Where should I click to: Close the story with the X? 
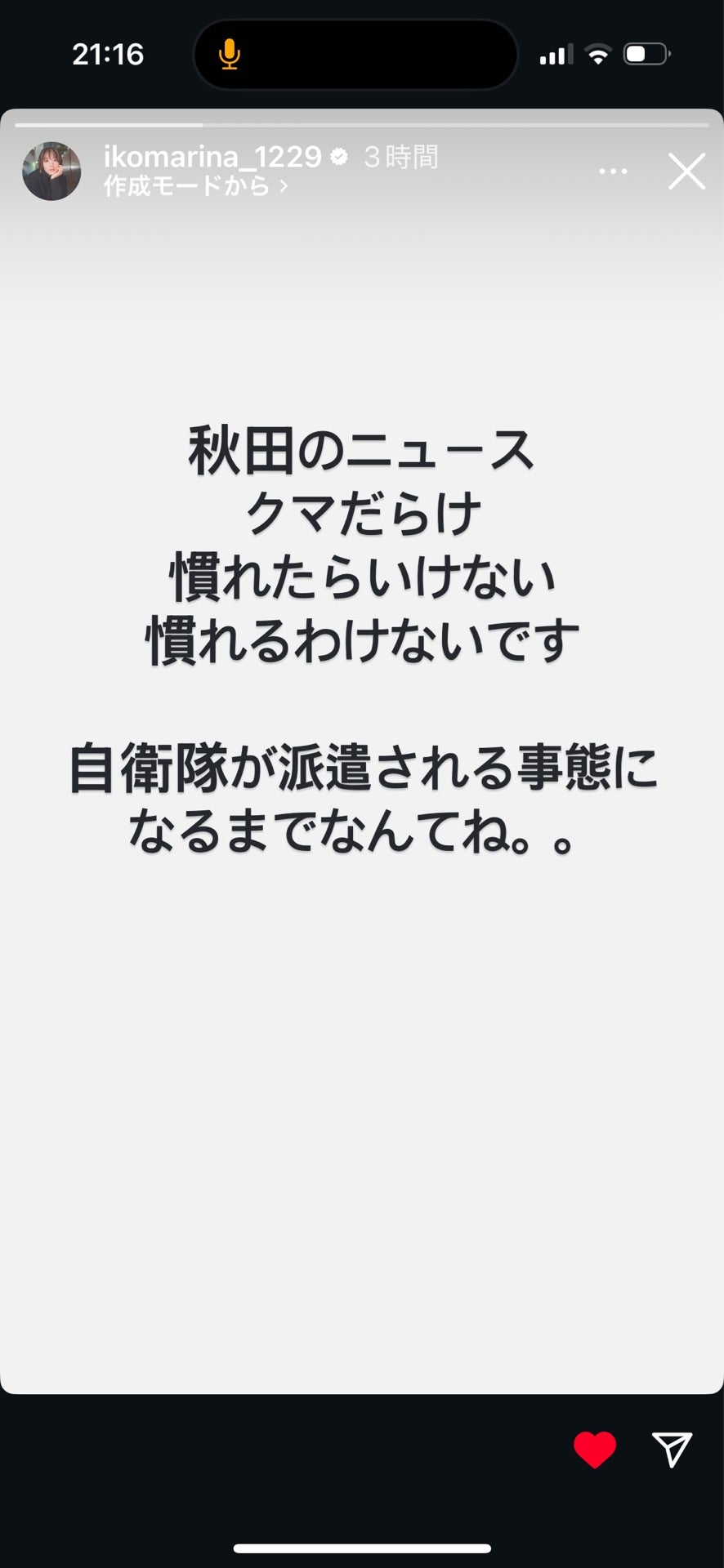point(686,171)
